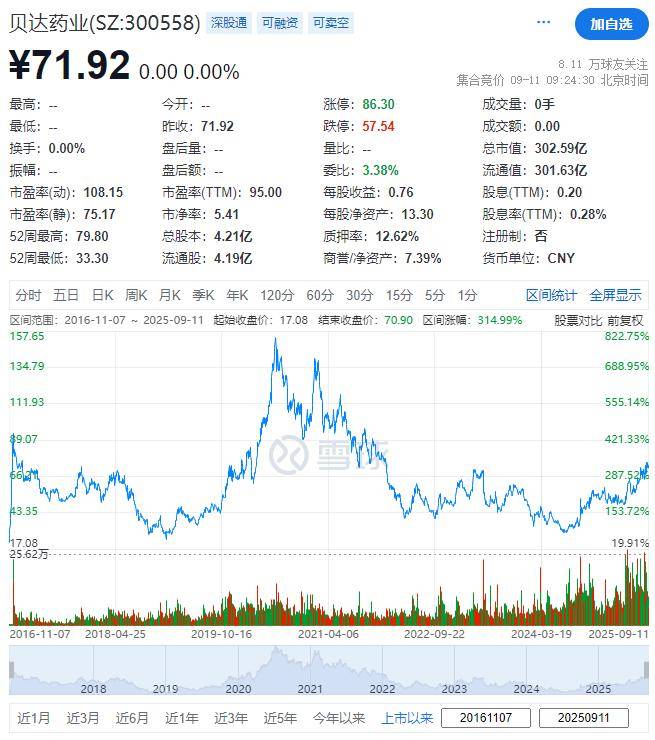Screen dimensions: 655x740
Task: Enter 全屏显示 fullscreen chart view
Action: pos(615,295)
